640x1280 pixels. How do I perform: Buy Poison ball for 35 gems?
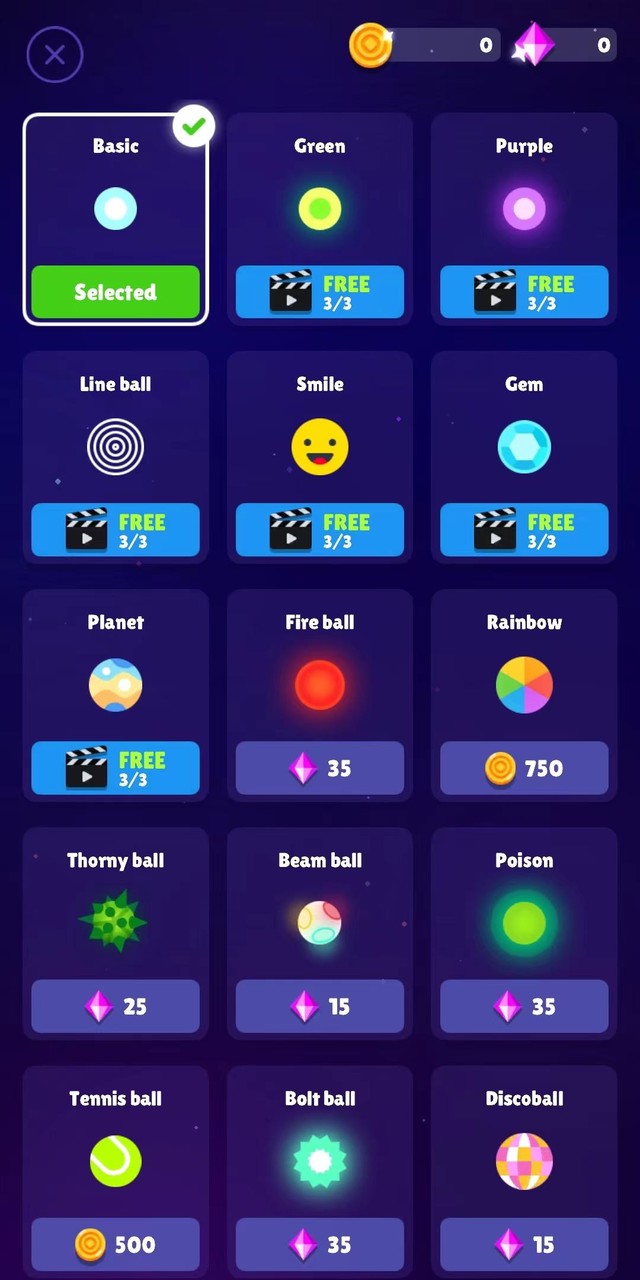[524, 1006]
